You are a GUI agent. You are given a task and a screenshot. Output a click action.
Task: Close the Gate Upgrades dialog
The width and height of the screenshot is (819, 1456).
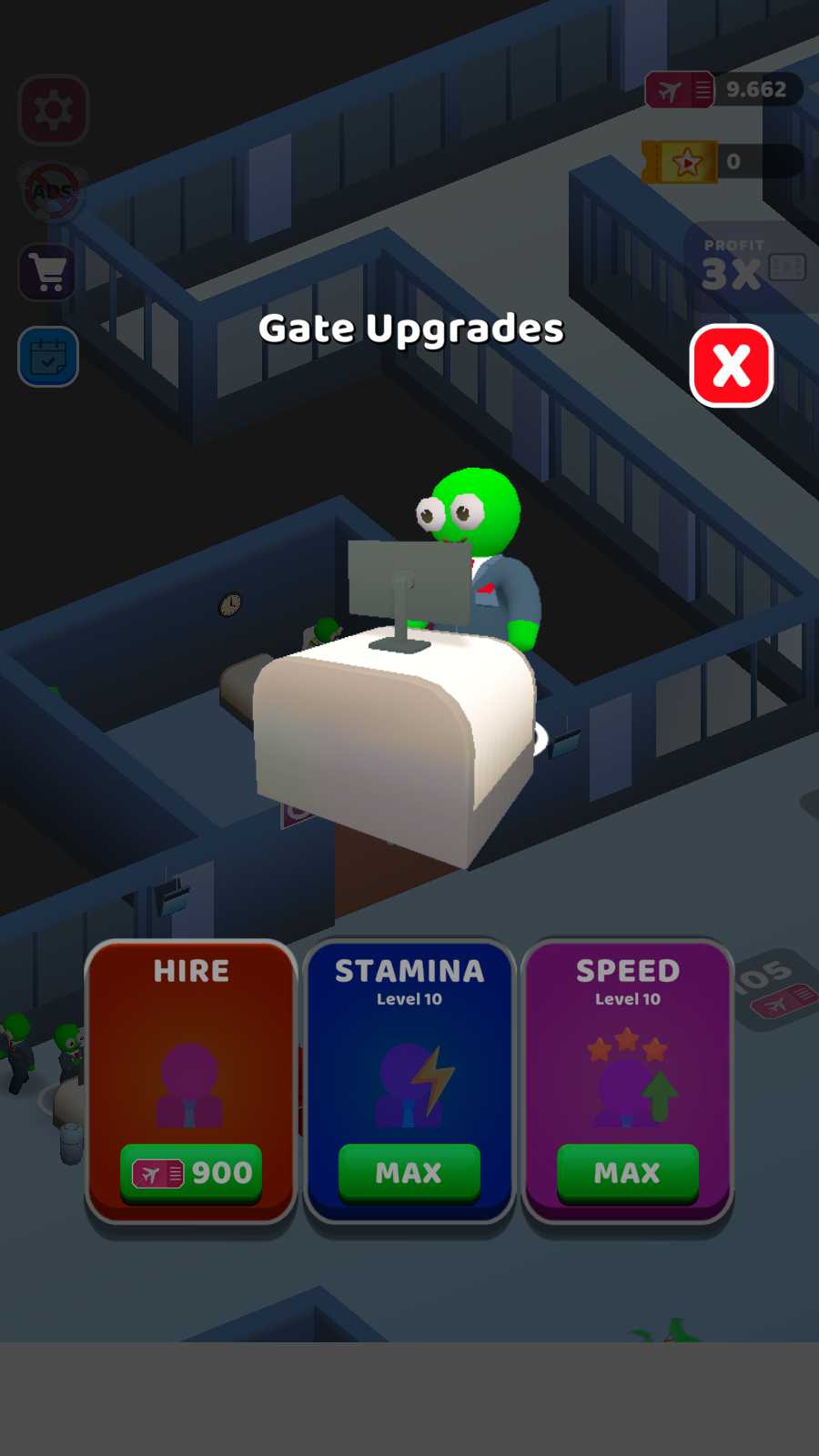pyautogui.click(x=732, y=366)
